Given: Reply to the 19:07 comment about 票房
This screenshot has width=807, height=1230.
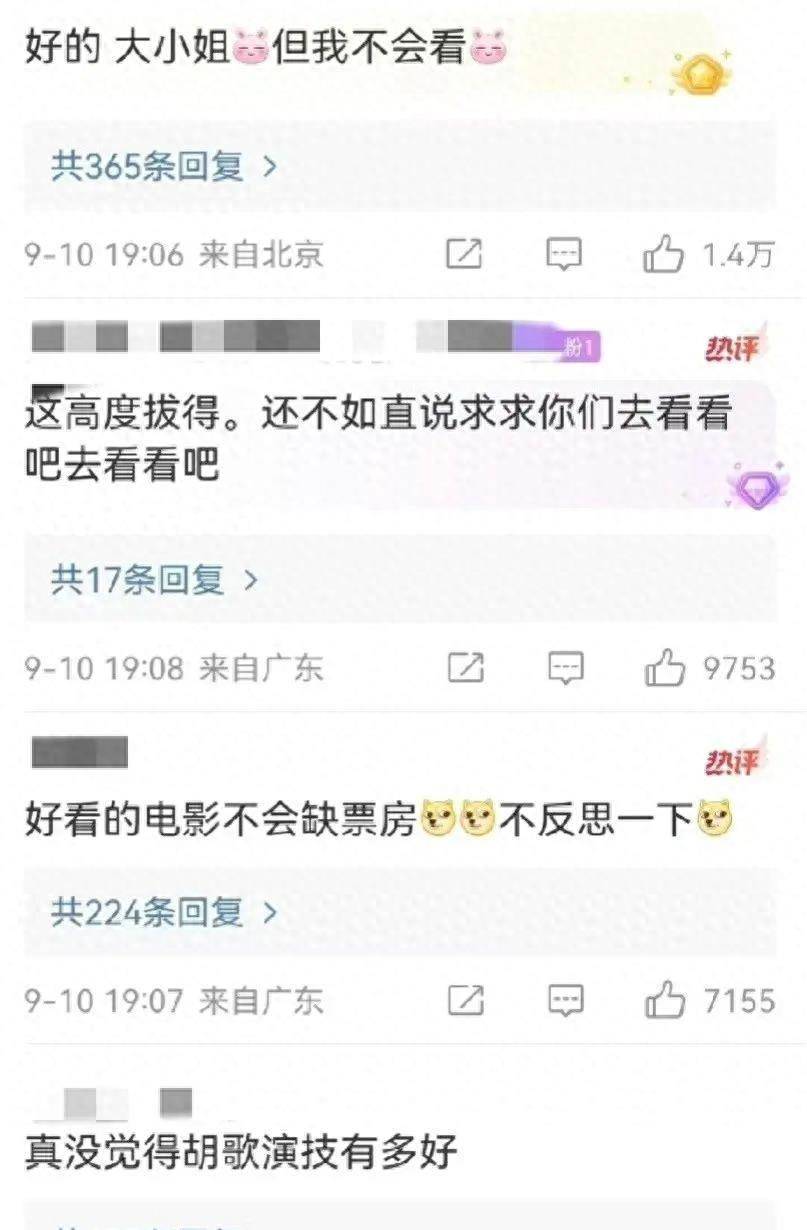Looking at the screenshot, I should (x=566, y=999).
